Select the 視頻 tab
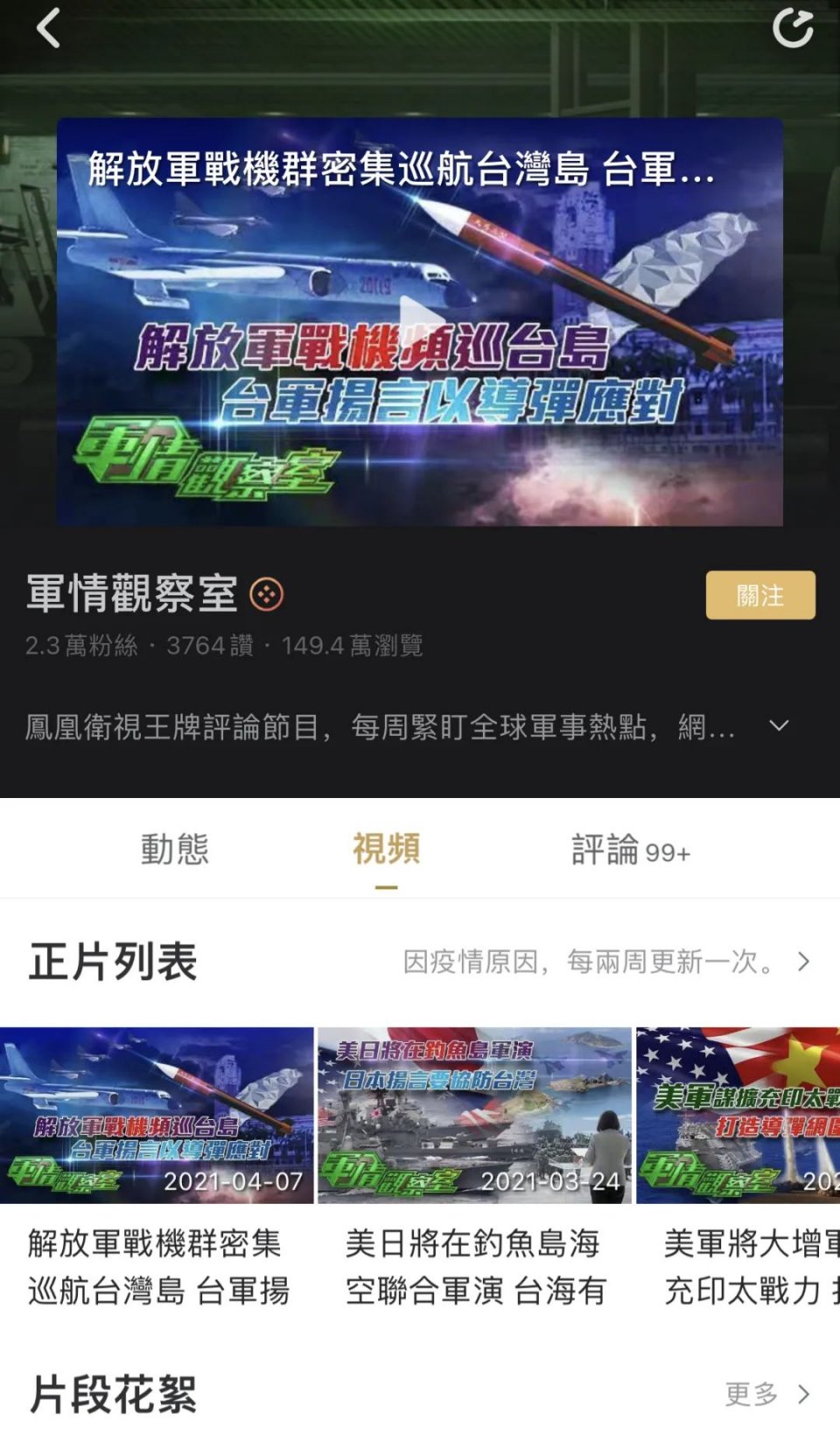Image resolution: width=840 pixels, height=1435 pixels. (386, 850)
